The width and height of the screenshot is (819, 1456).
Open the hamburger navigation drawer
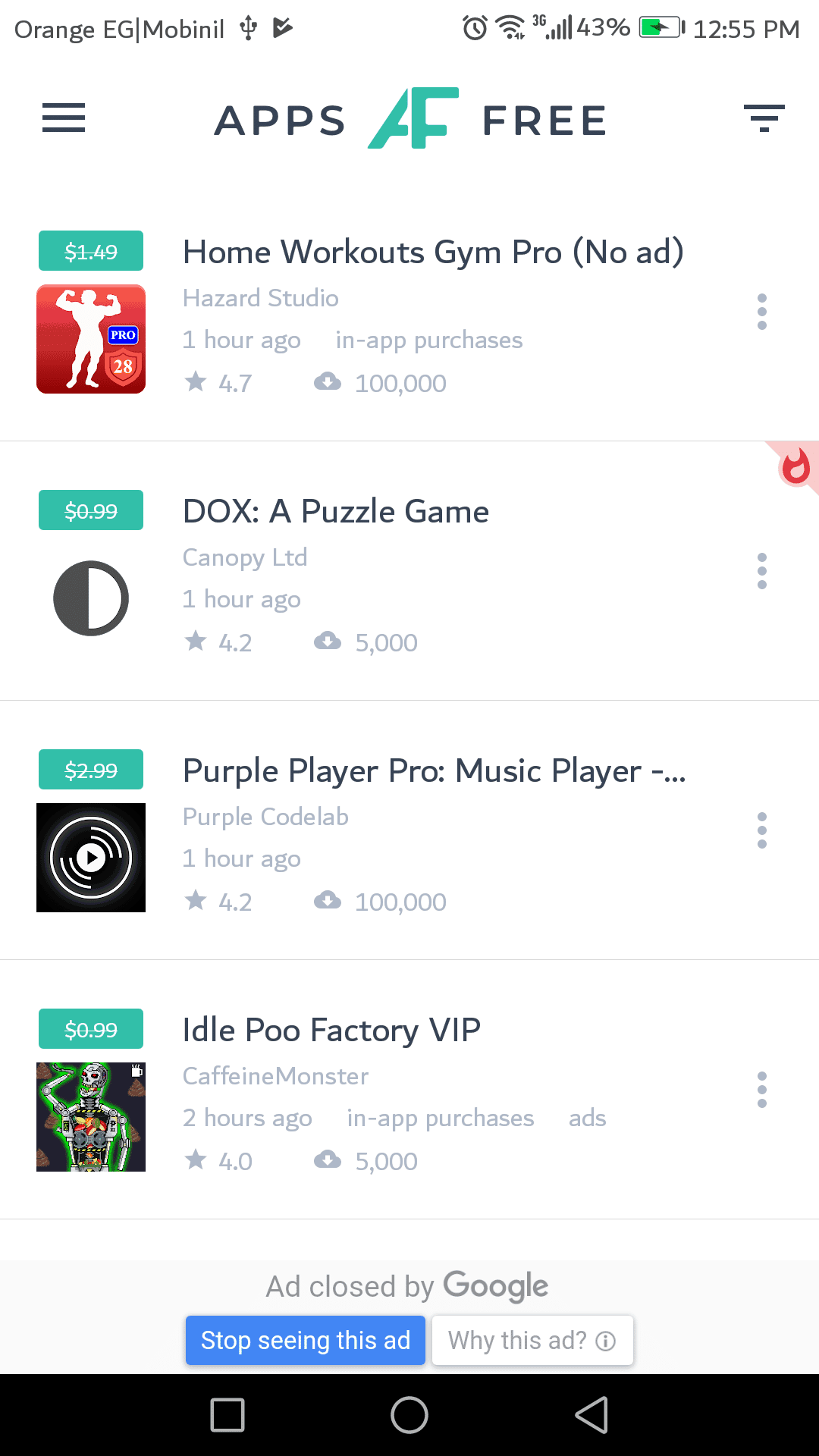click(x=64, y=118)
